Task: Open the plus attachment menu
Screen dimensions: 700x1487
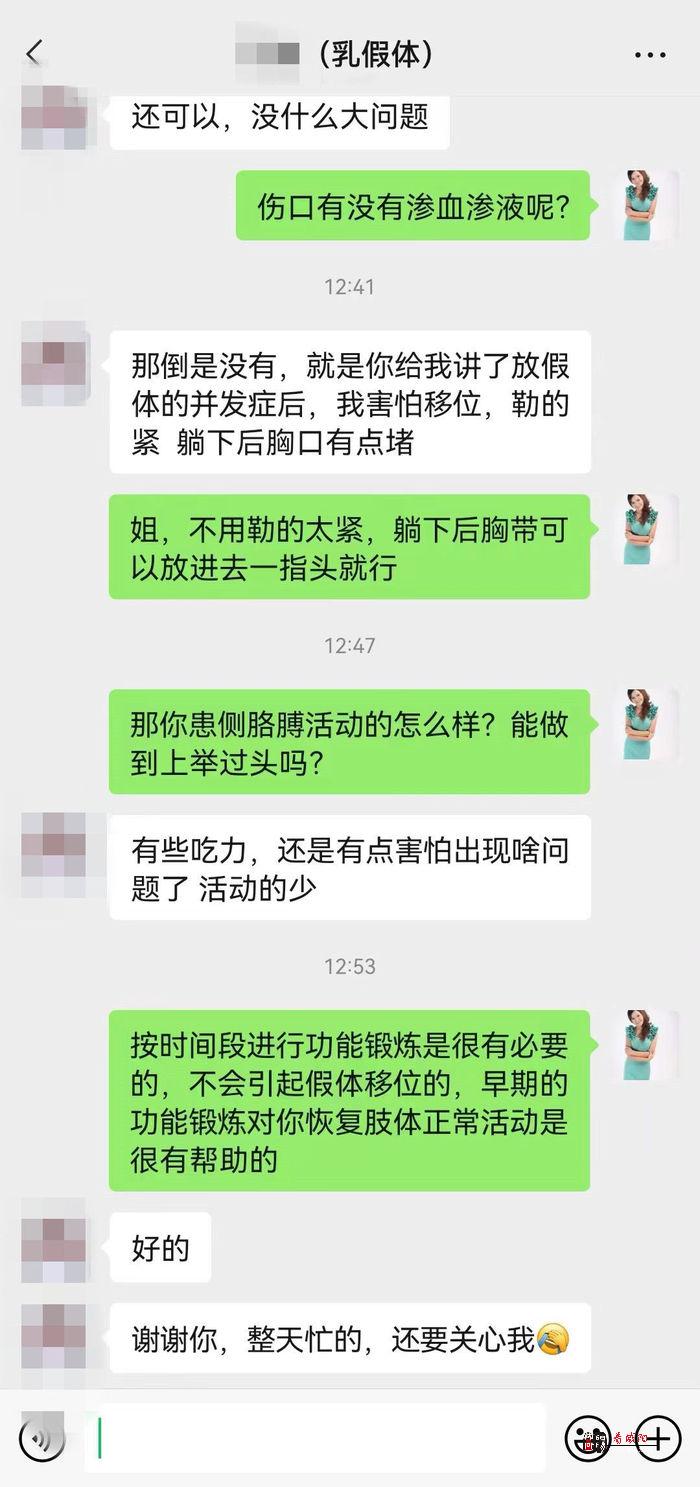Action: 658,1439
